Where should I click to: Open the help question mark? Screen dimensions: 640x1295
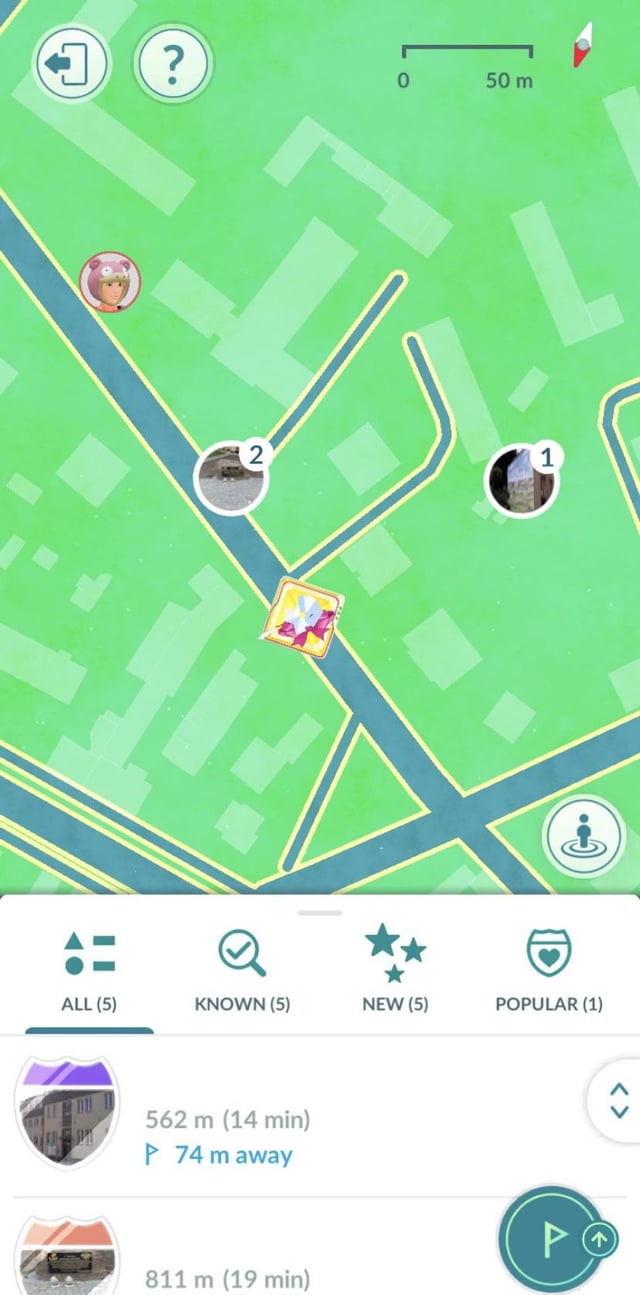(172, 65)
